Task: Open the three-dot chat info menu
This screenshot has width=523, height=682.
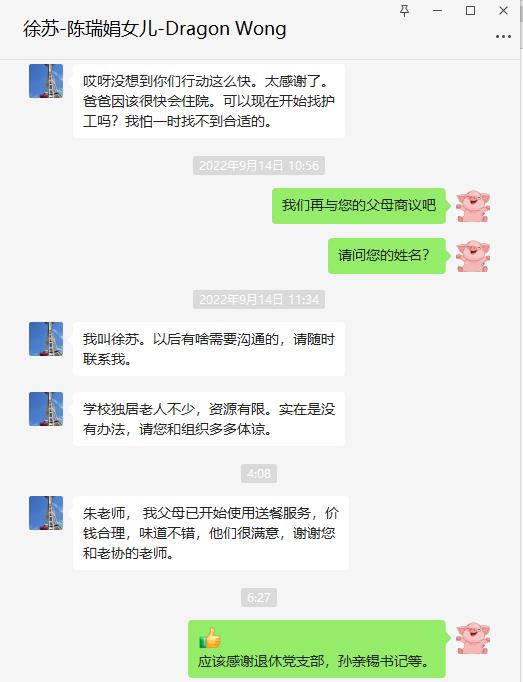Action: point(503,37)
